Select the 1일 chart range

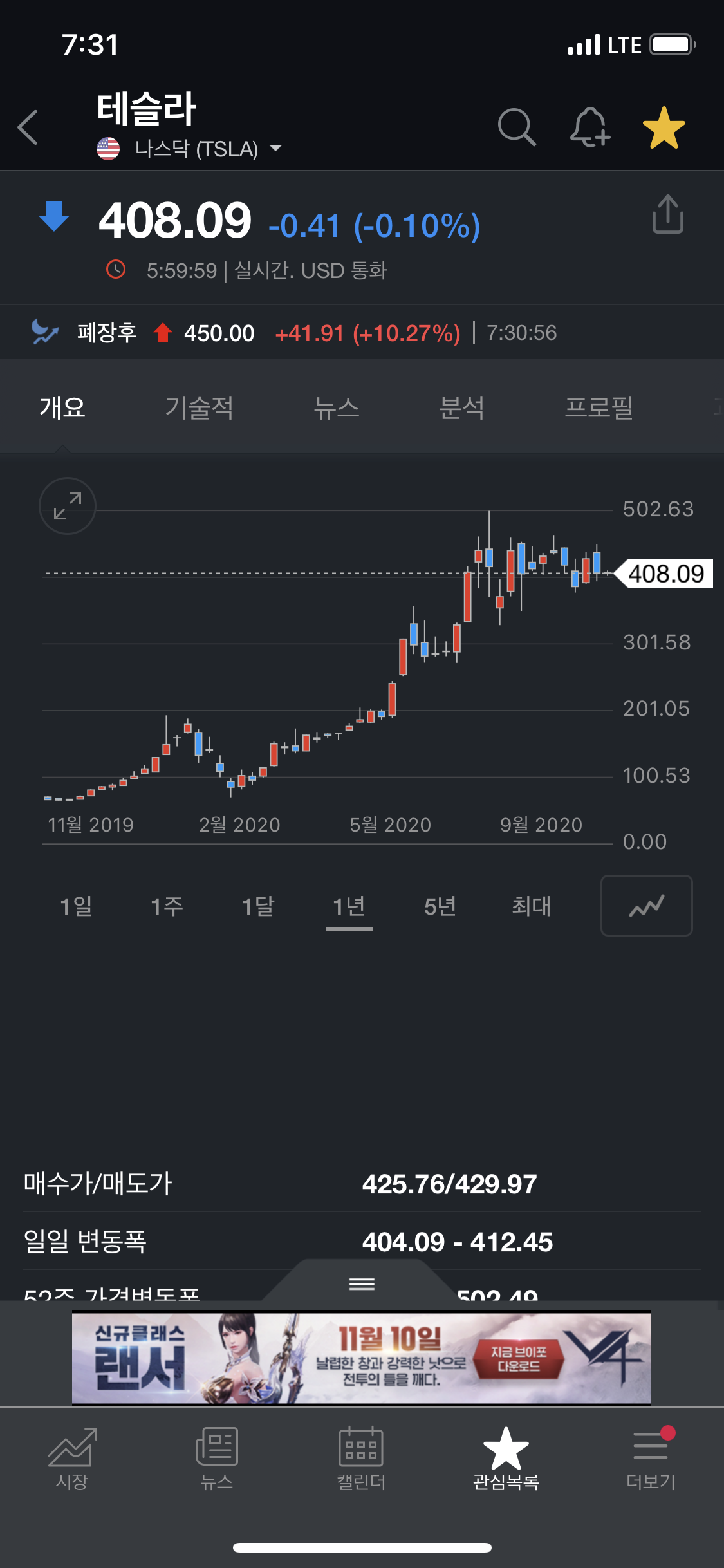76,906
